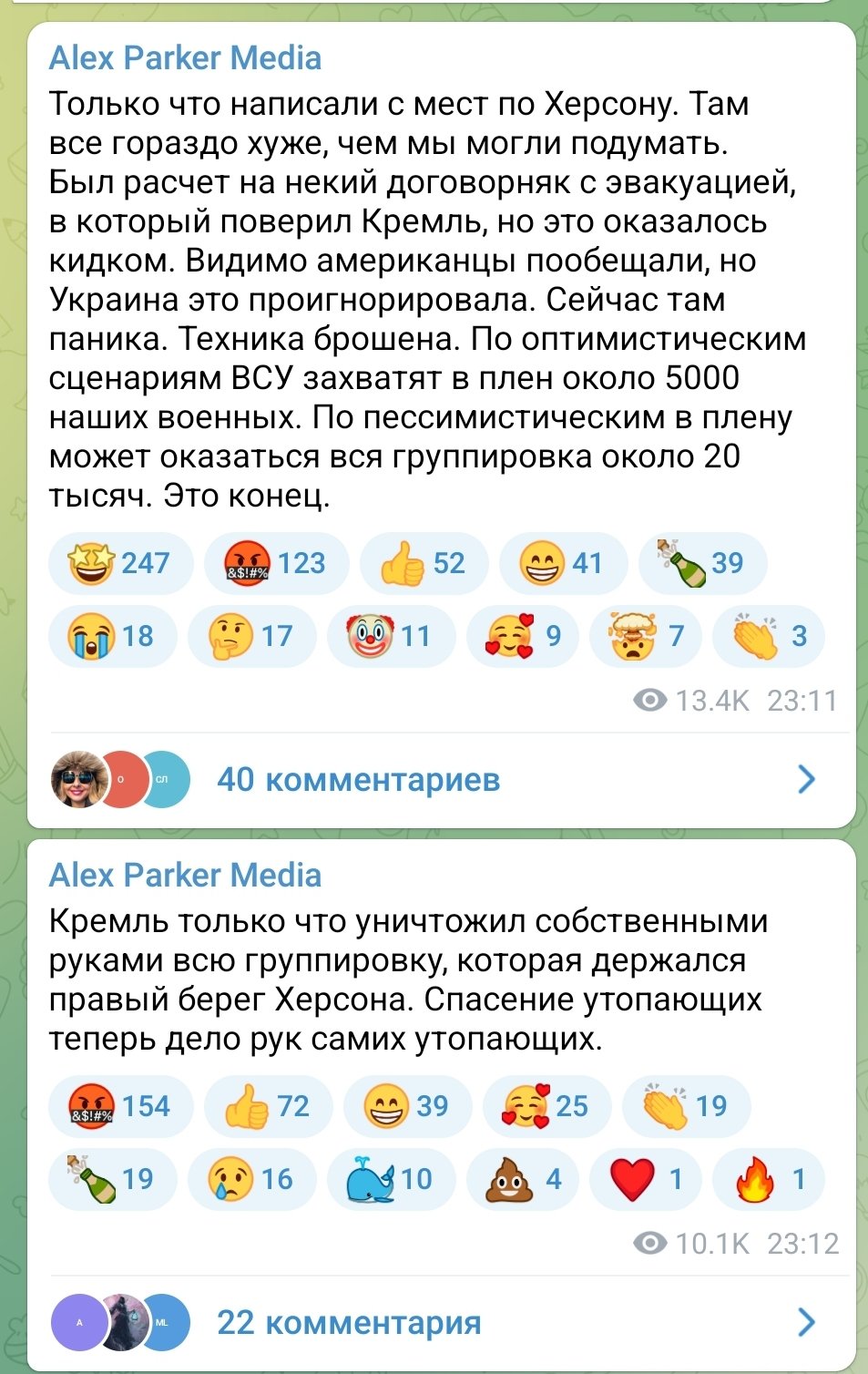This screenshot has height=1374, width=868.
Task: Open Alex Parker Media channel from first post
Action: click(185, 58)
